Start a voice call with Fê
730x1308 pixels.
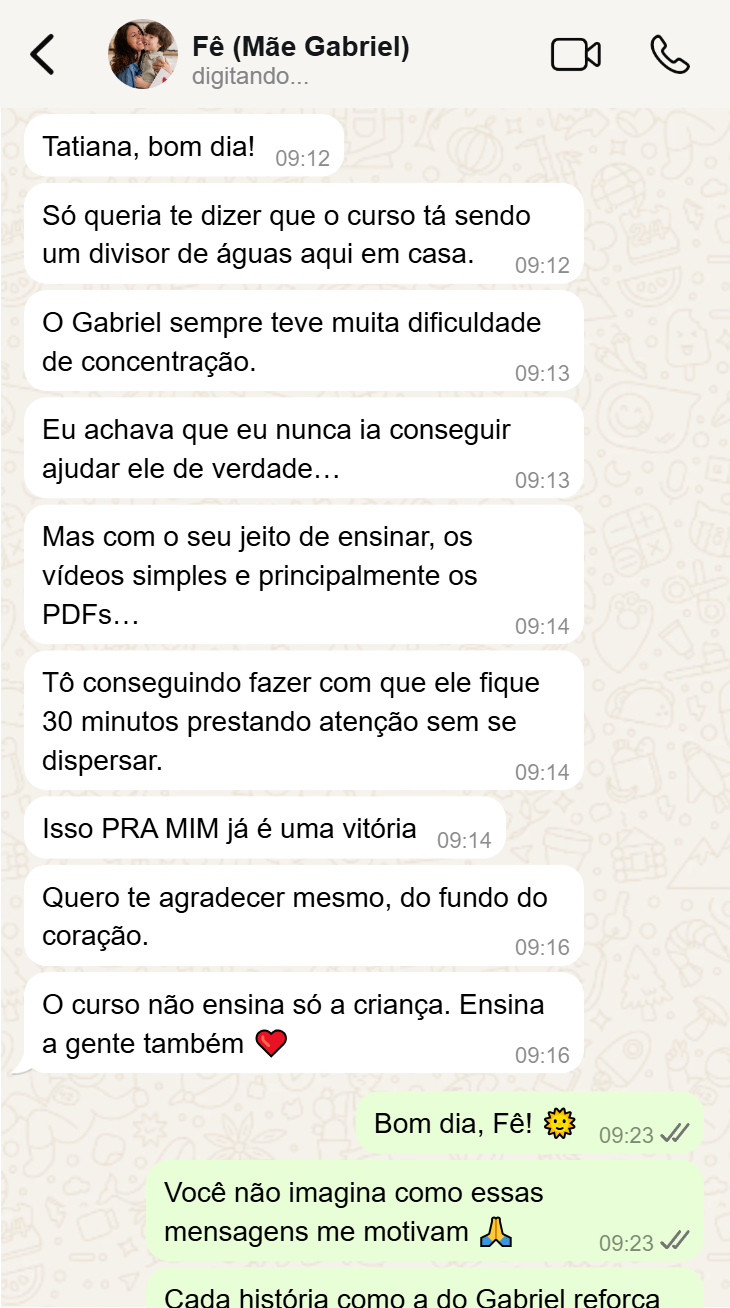pos(669,54)
